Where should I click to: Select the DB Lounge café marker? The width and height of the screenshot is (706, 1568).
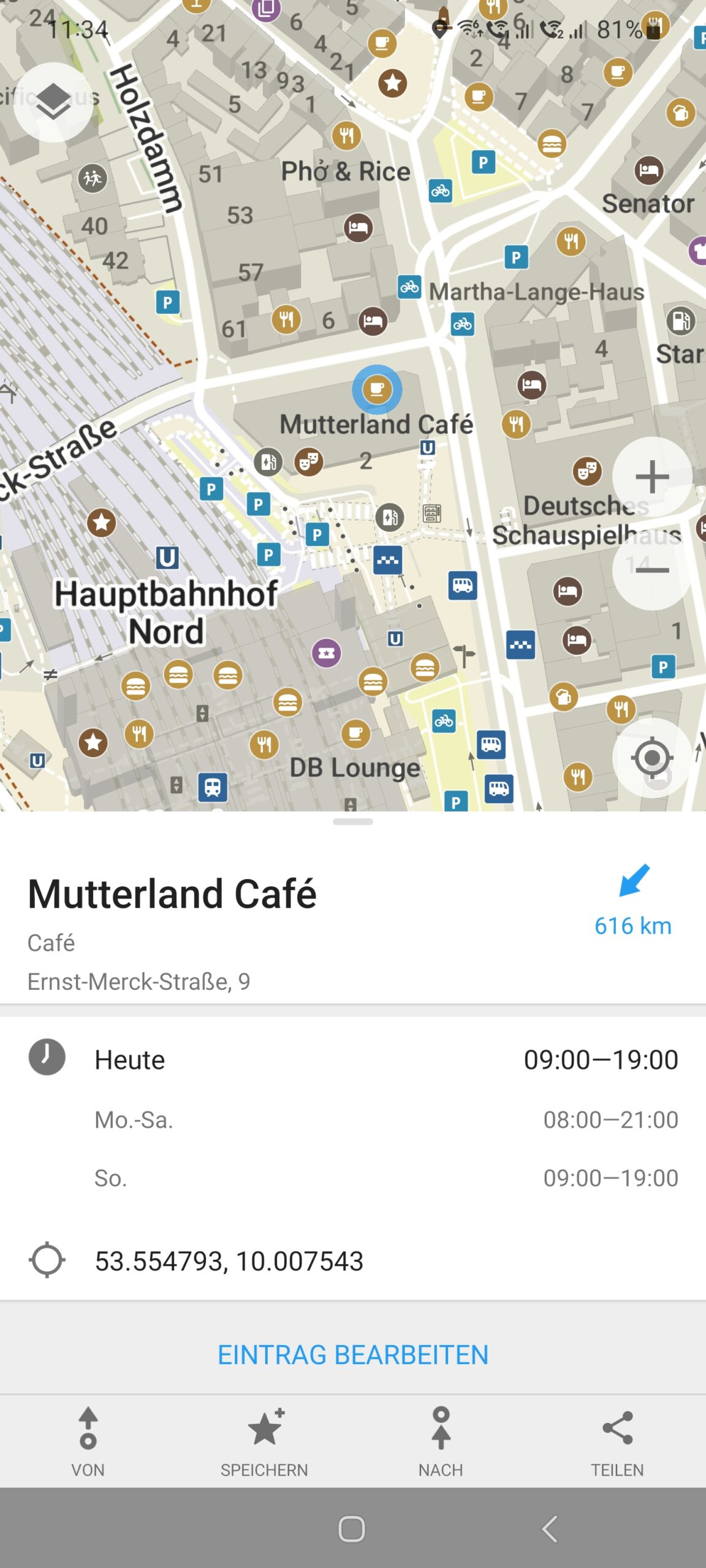click(356, 734)
